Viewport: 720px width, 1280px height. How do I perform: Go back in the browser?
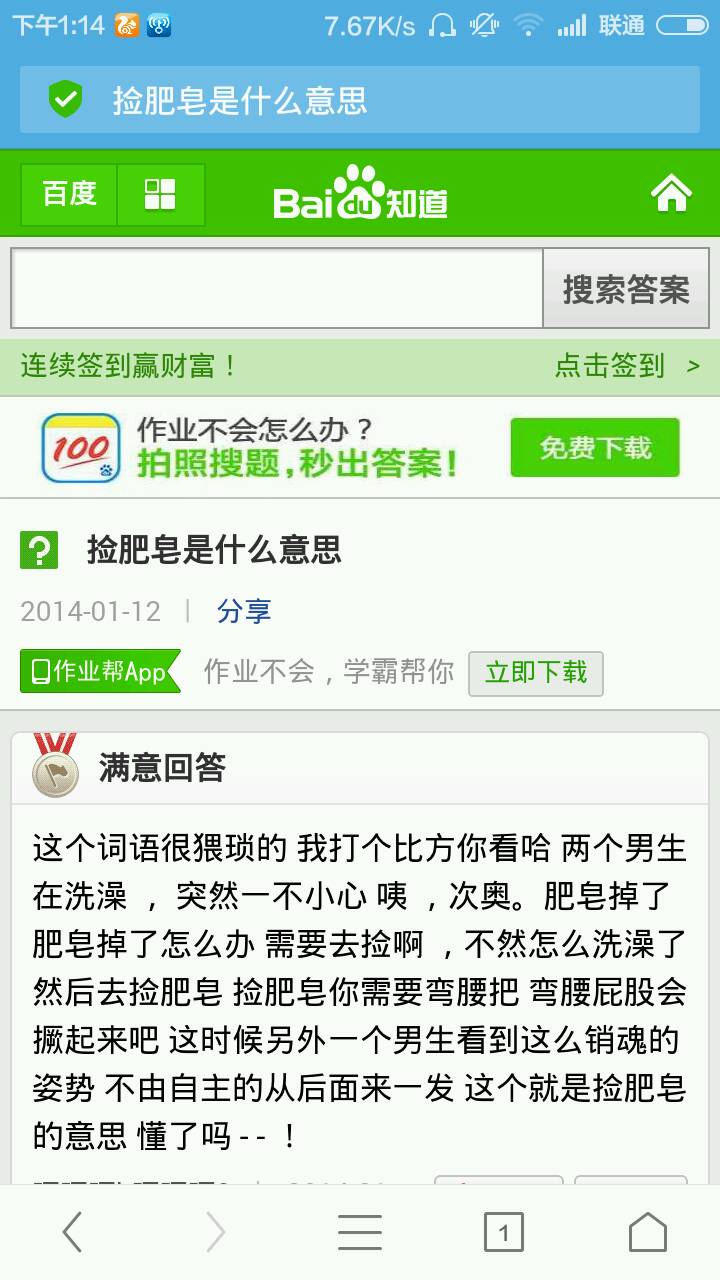(72, 1232)
